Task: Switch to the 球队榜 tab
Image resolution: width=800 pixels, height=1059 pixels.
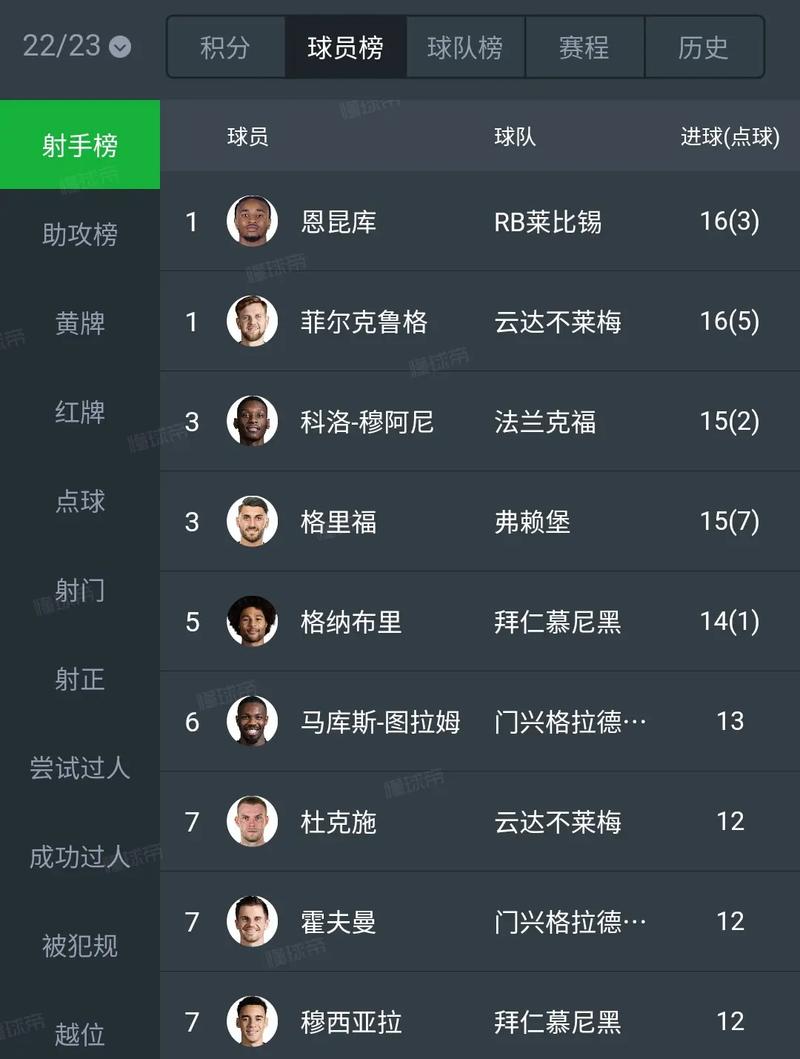Action: (465, 47)
